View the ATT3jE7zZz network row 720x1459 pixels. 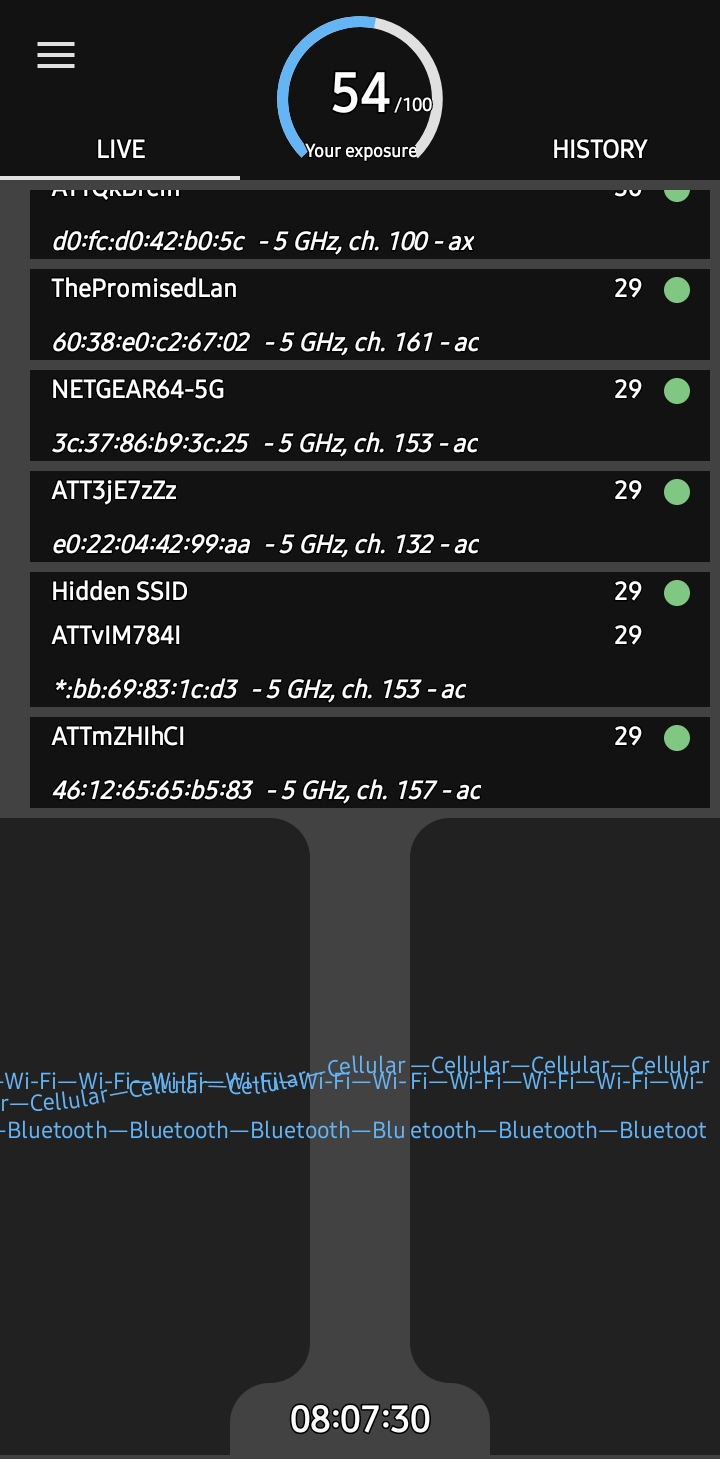[x=369, y=516]
